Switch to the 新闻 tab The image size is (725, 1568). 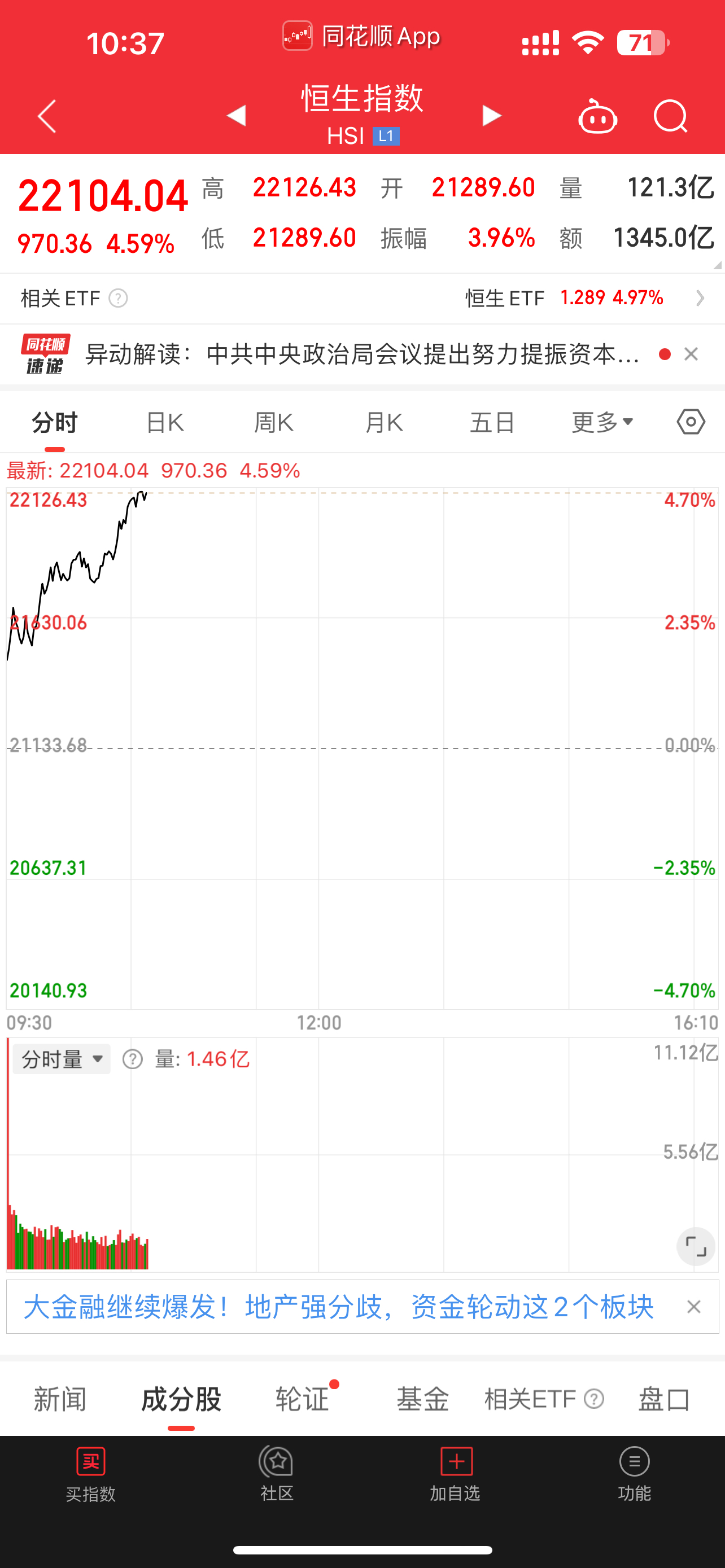(60, 1399)
